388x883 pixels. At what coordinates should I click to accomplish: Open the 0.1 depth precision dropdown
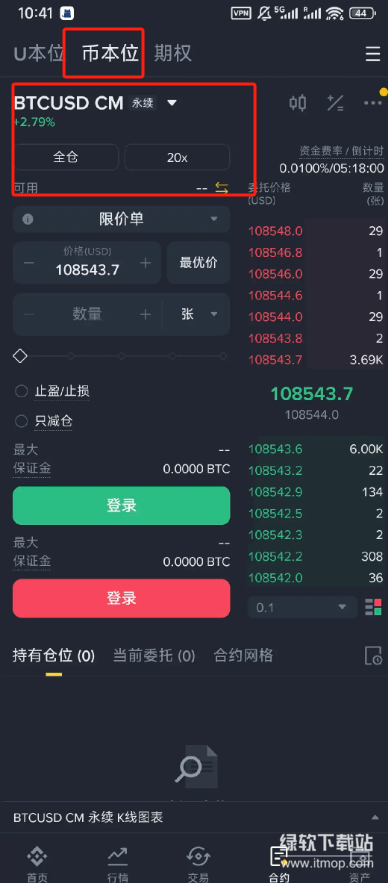302,607
